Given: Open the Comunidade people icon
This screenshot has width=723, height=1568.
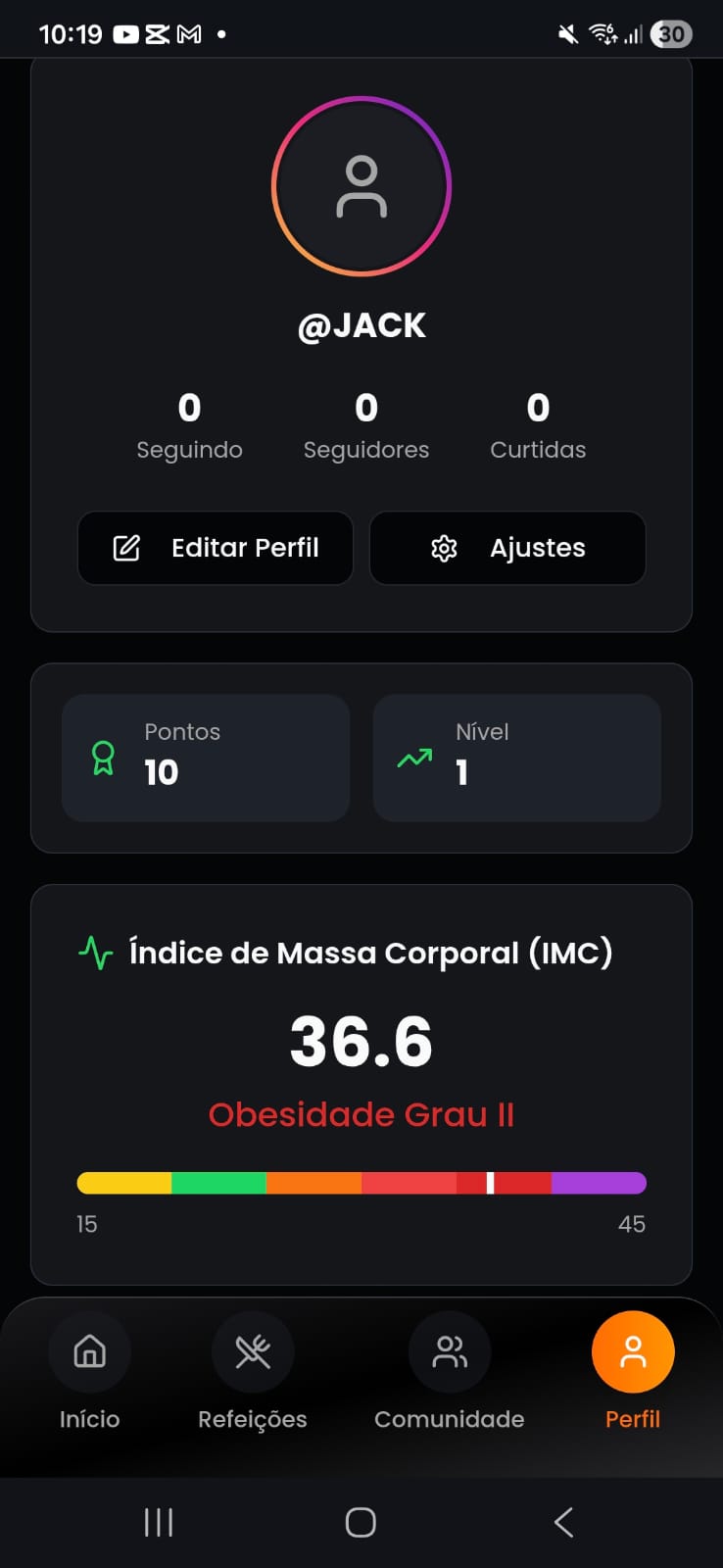Looking at the screenshot, I should [x=450, y=1351].
